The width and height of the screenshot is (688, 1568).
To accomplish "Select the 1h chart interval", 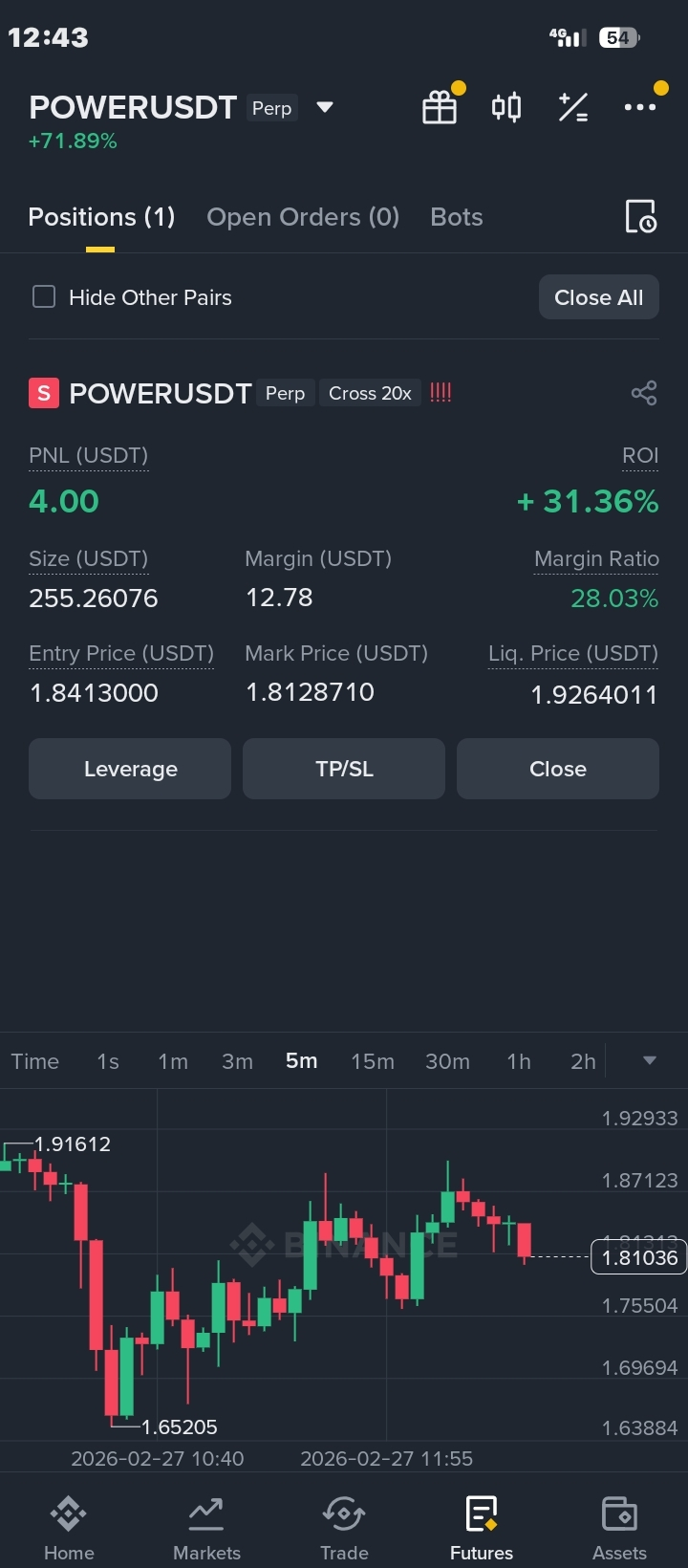I will pos(519,1061).
